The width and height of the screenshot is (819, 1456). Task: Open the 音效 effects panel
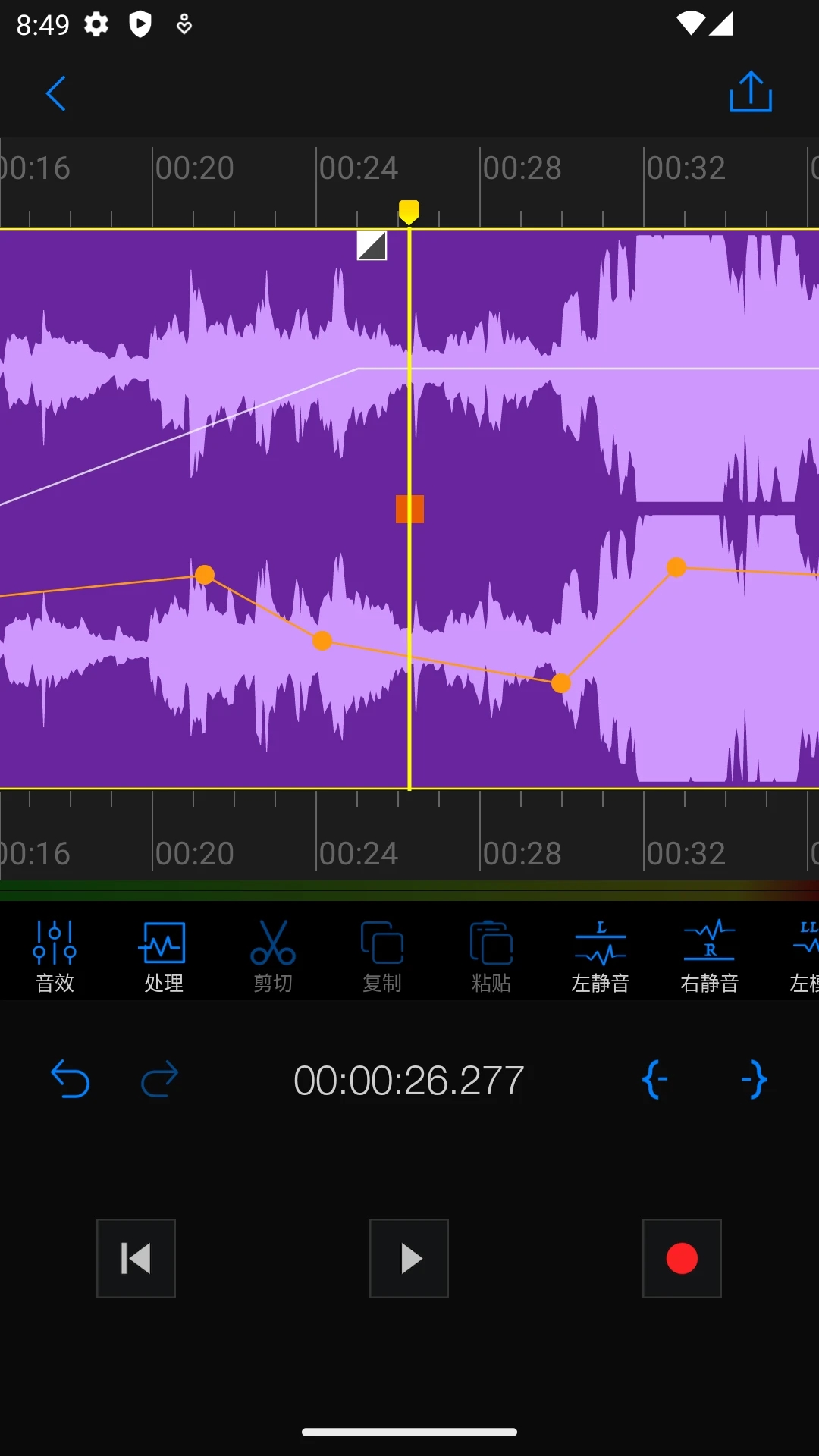click(55, 956)
